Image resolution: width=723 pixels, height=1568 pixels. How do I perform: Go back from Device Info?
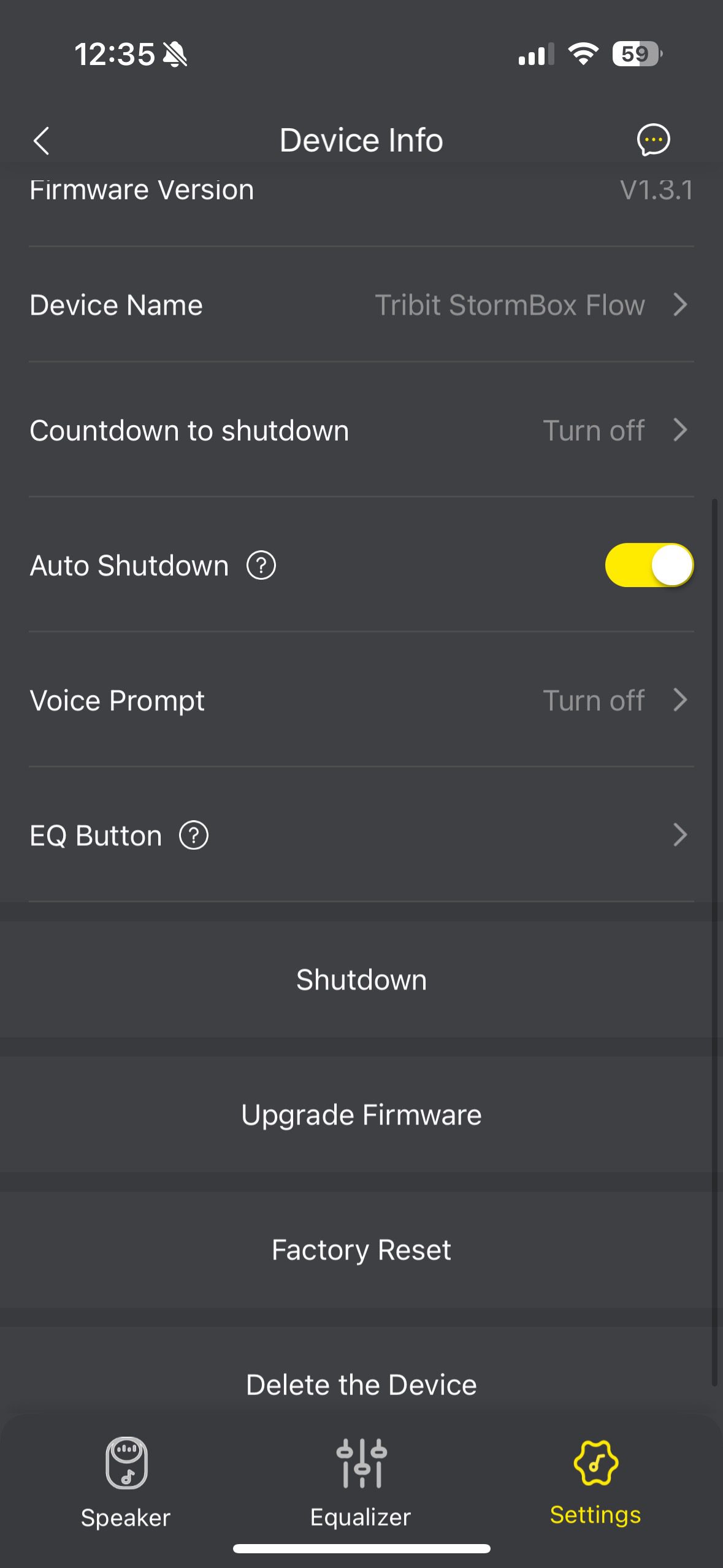(x=42, y=140)
